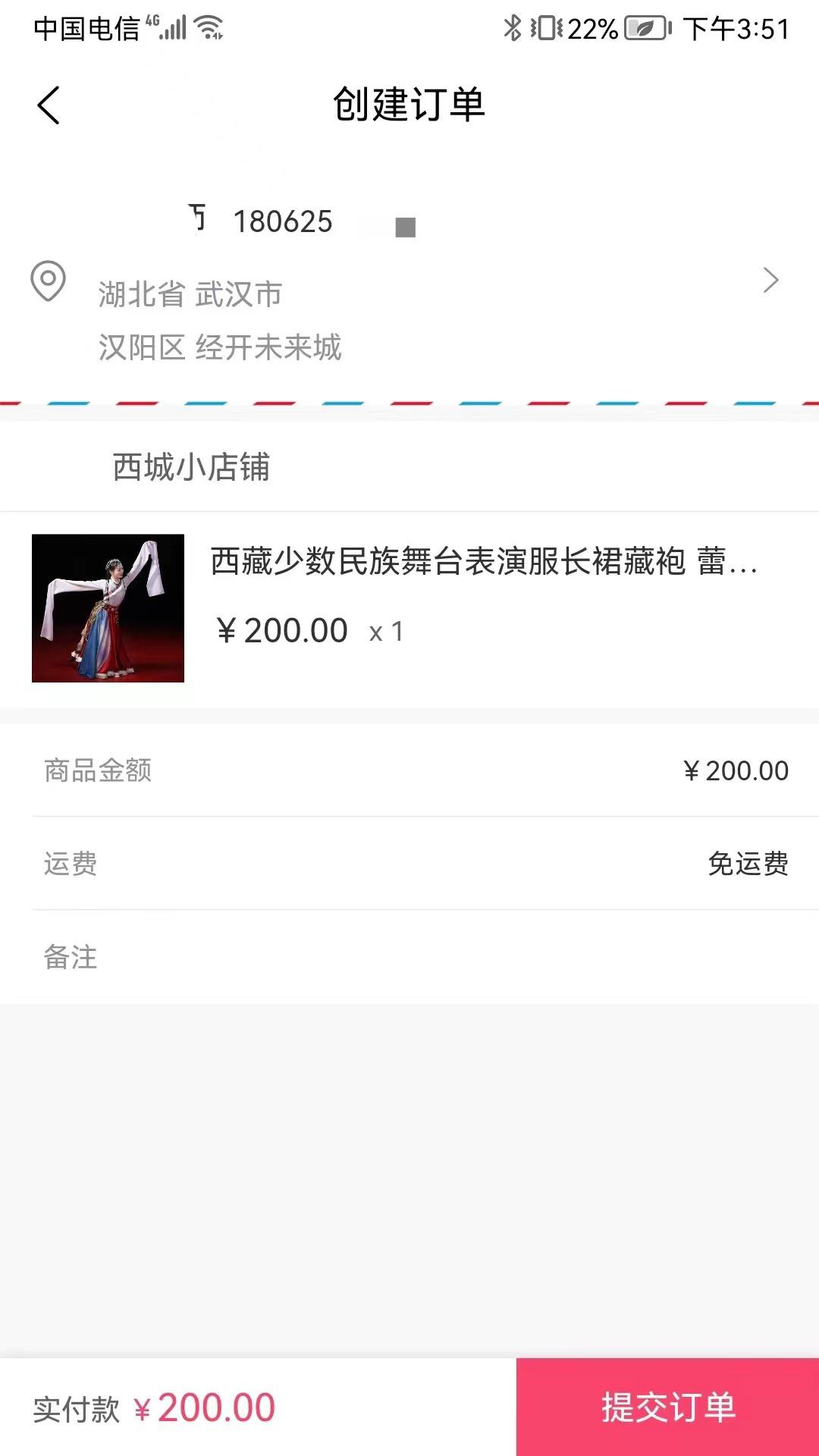The image size is (819, 1456).
Task: Open the 西藏少数民族舞台表演服 product item
Action: pos(409,609)
